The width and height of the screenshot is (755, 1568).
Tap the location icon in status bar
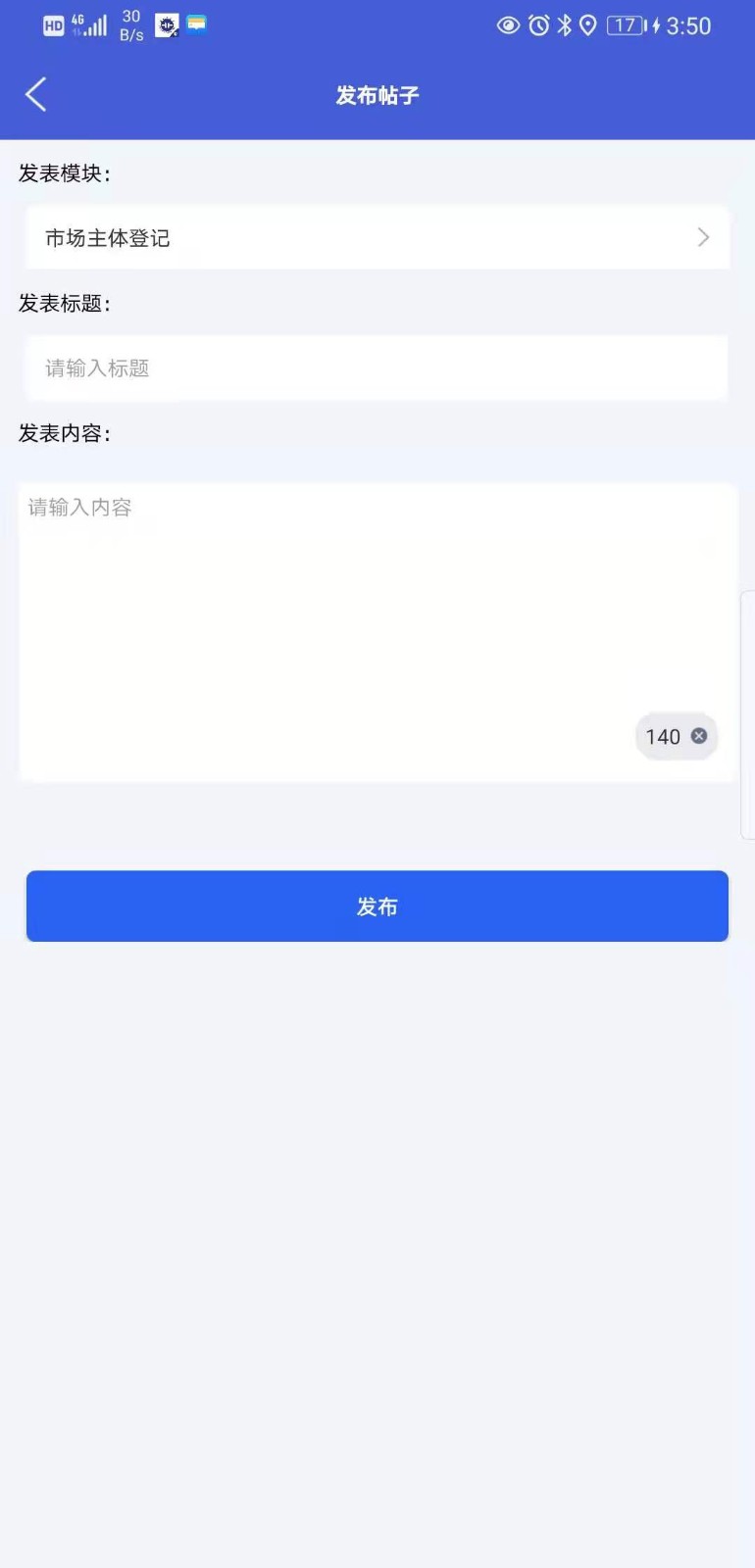[588, 25]
